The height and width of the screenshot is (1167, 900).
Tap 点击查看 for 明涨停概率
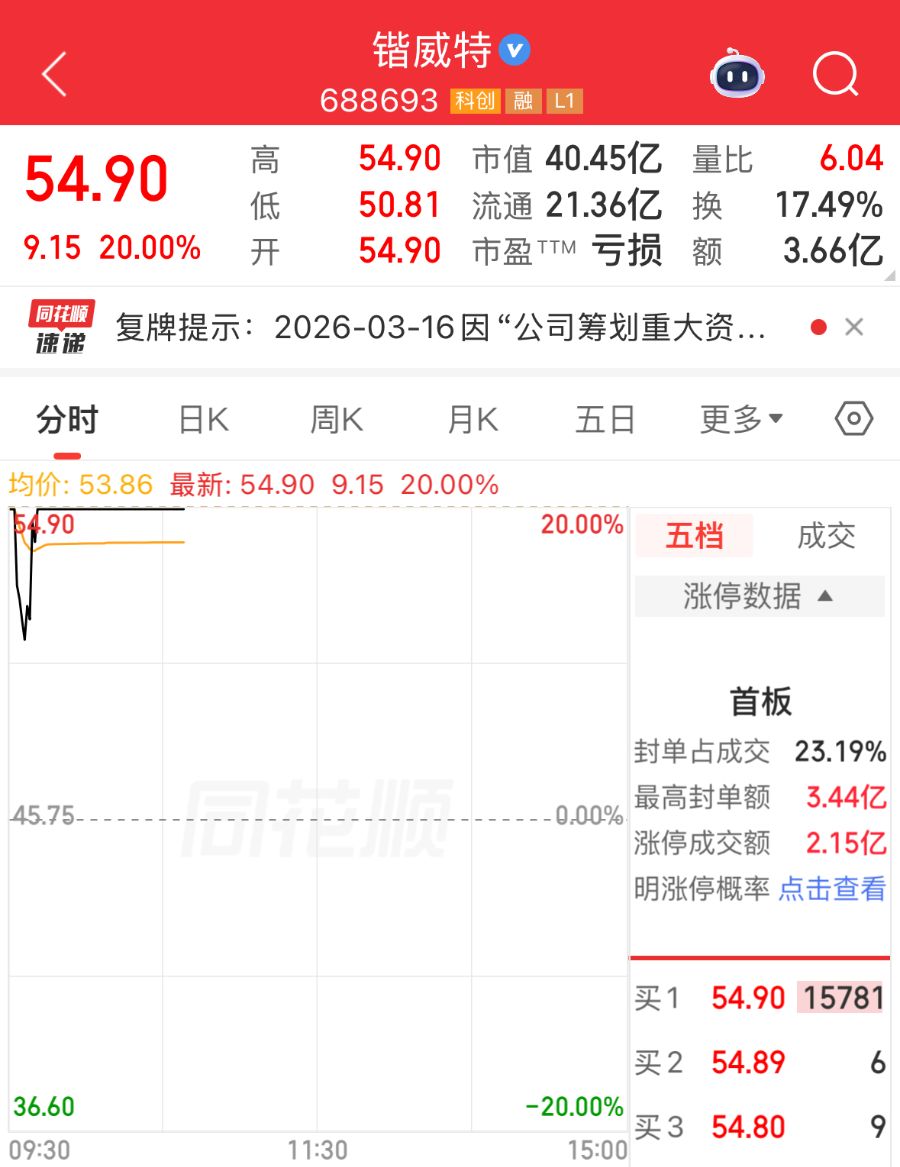pyautogui.click(x=832, y=888)
